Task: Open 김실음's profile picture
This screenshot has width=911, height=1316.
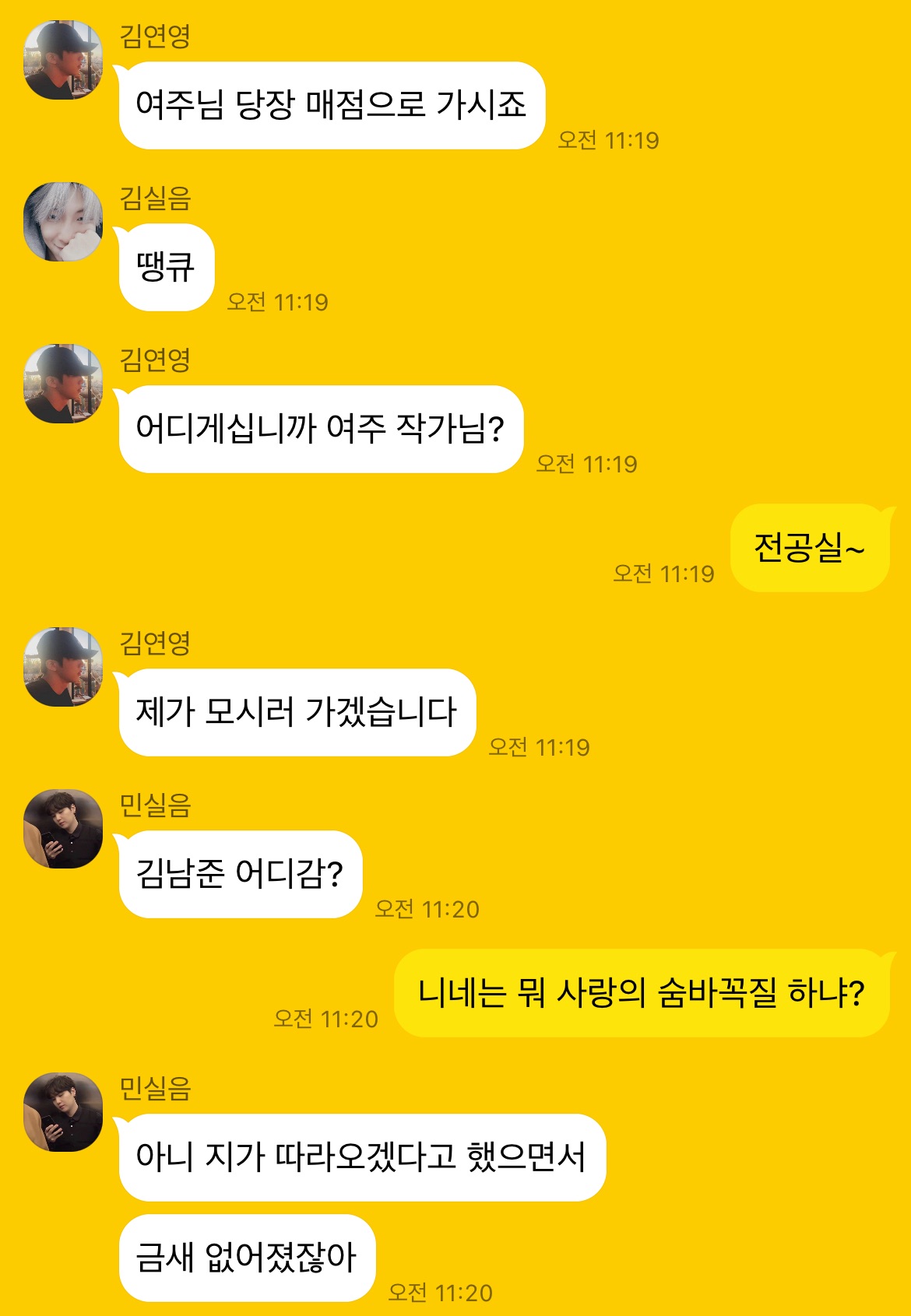Action: (x=63, y=222)
